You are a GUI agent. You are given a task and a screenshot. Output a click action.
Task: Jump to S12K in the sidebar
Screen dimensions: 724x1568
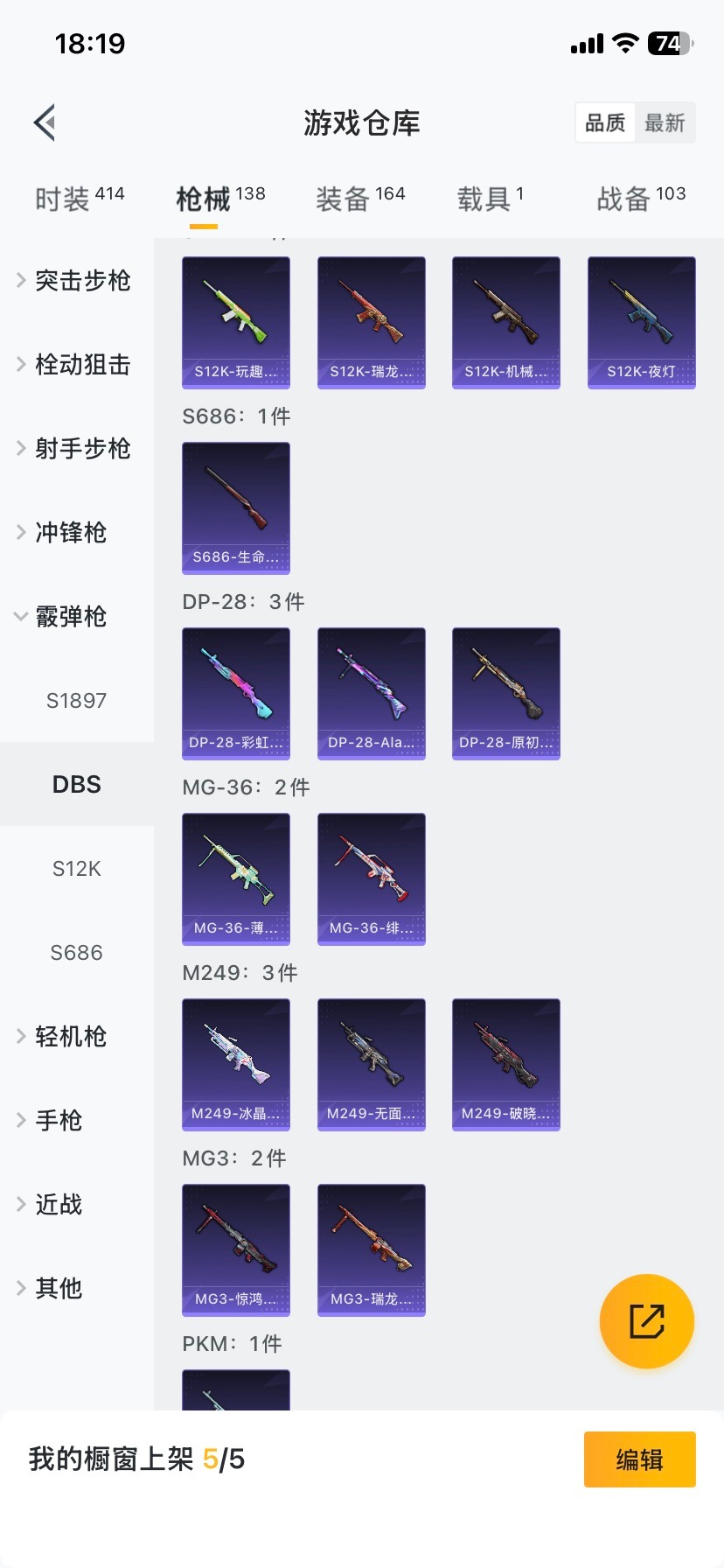tap(77, 869)
